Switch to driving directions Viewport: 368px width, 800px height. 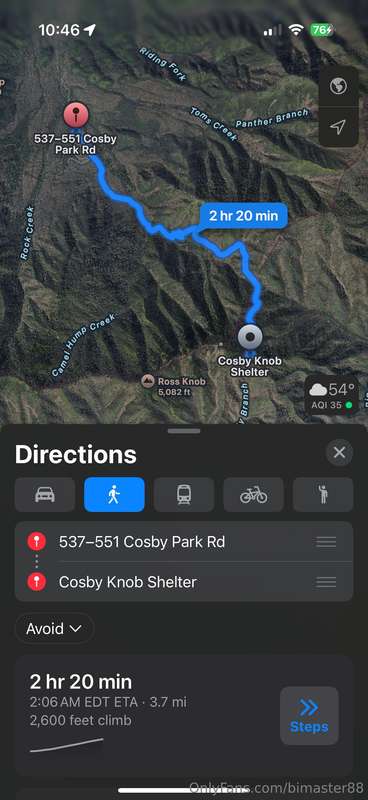pos(45,494)
